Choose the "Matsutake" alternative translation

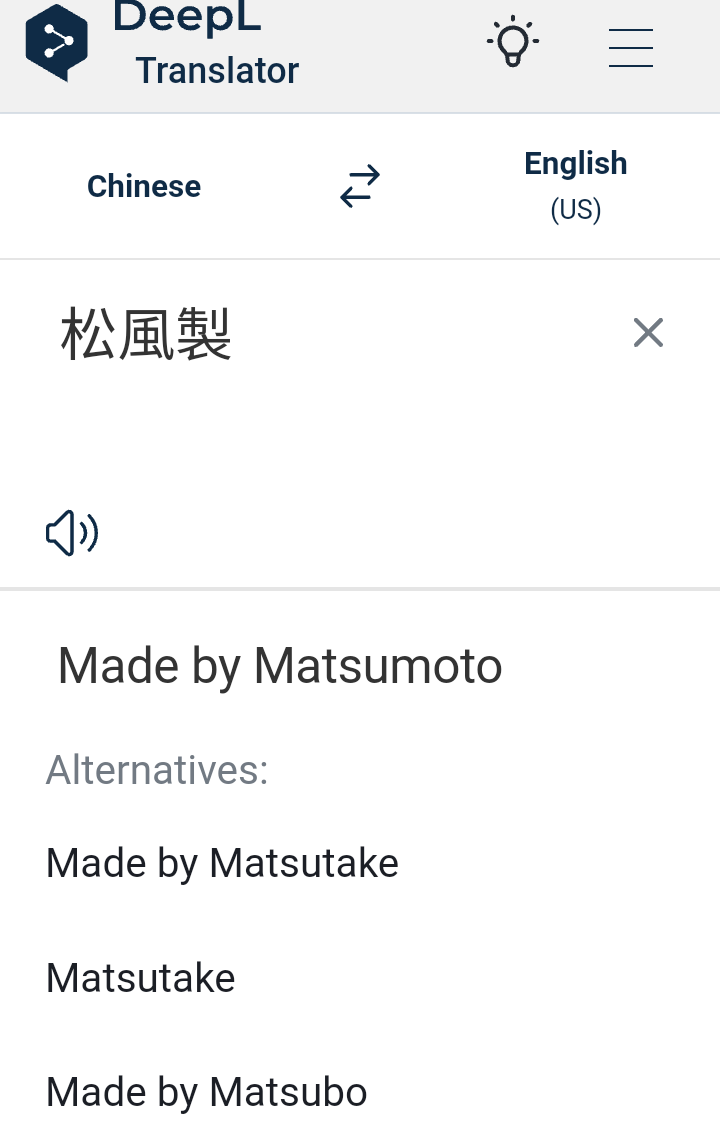[x=141, y=978]
